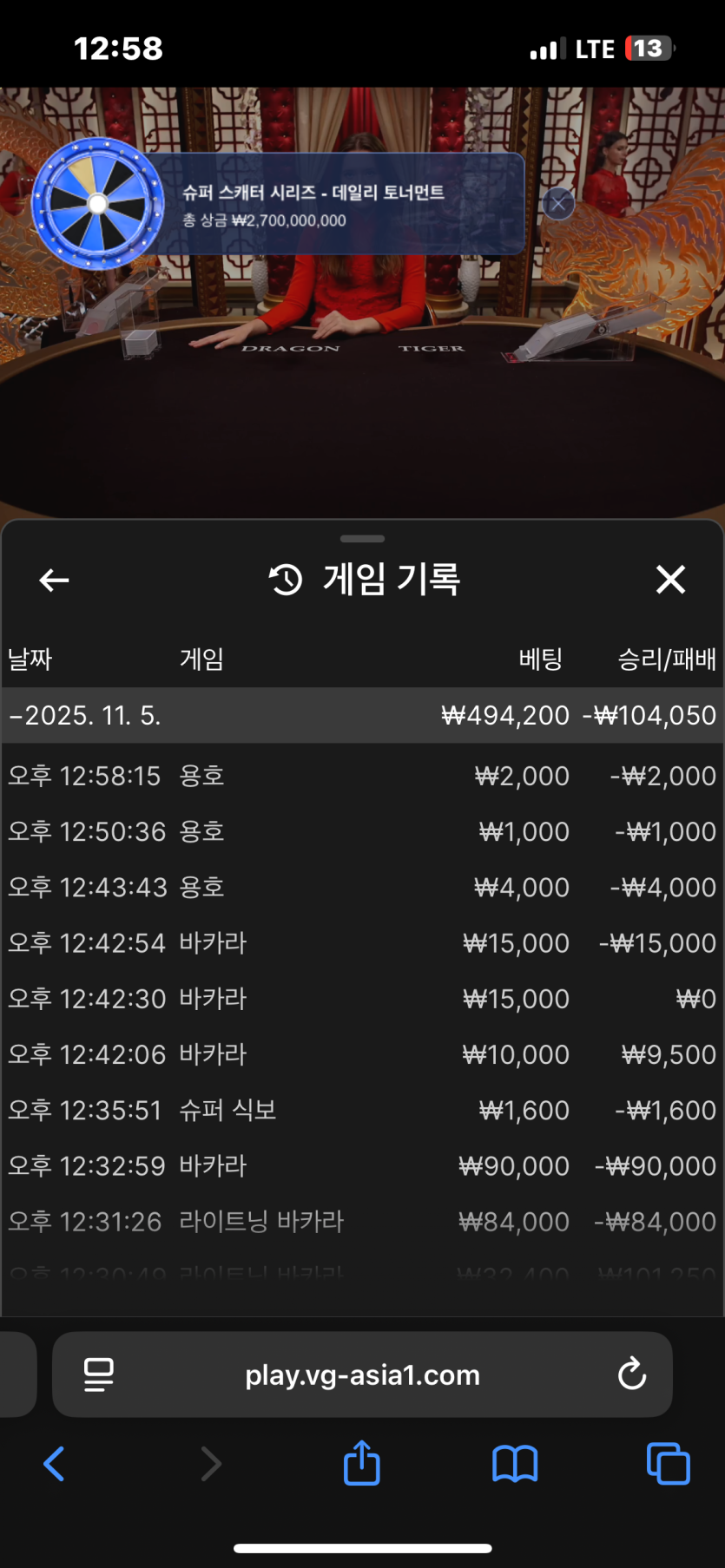Open the 용호 record from 오후 12:50:36

[x=361, y=831]
